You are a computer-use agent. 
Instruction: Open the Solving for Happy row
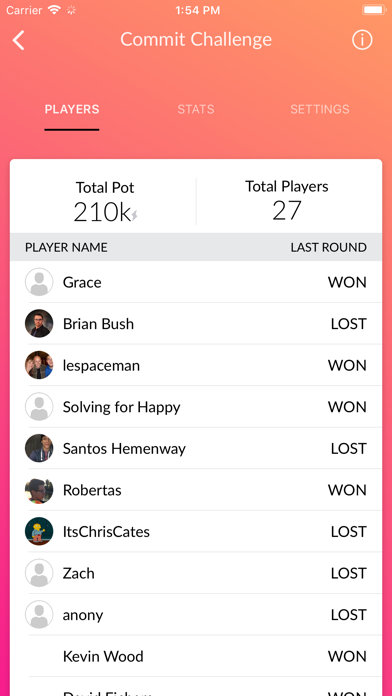196,407
